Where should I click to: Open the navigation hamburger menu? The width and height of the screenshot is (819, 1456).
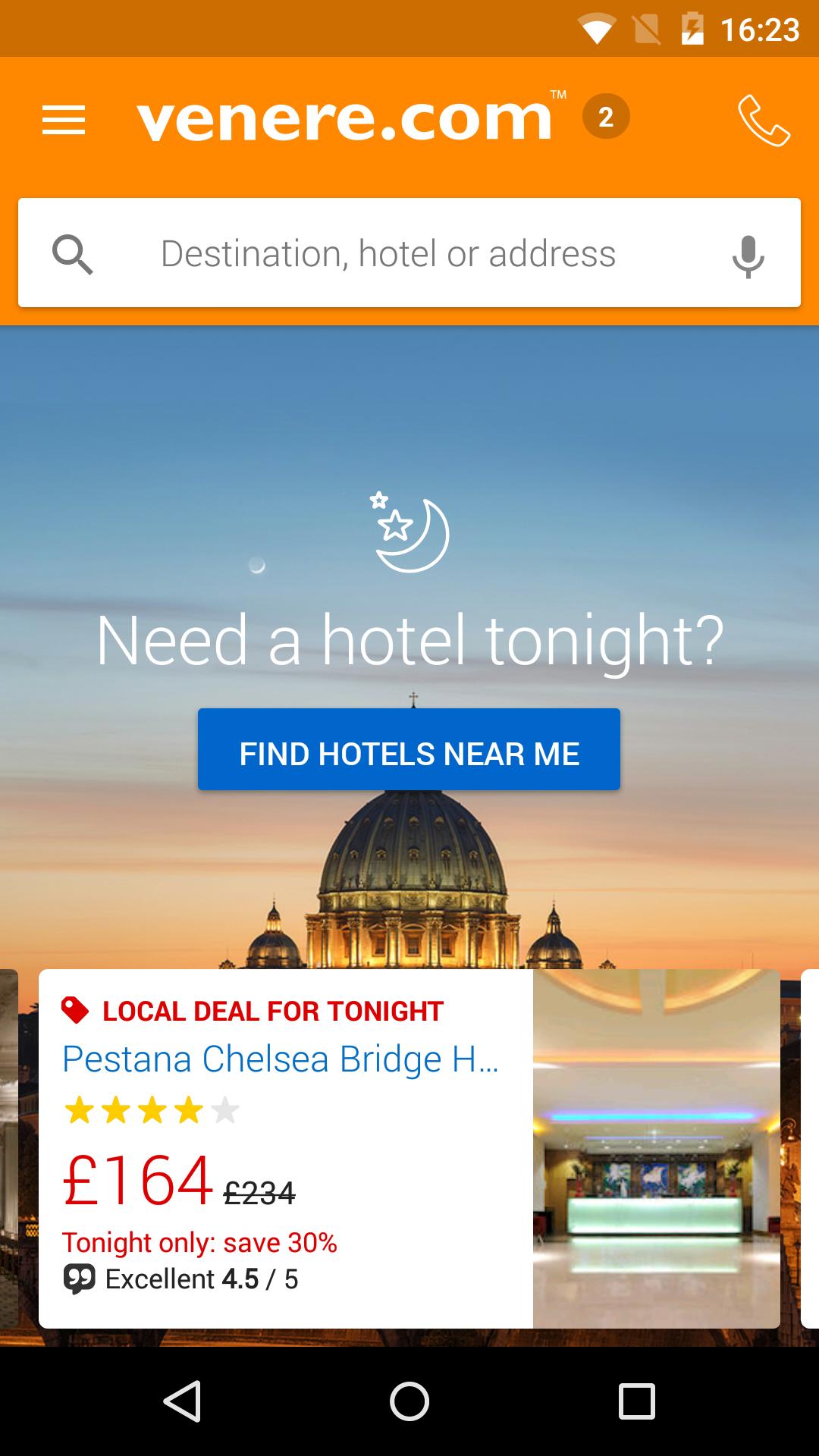[x=64, y=118]
